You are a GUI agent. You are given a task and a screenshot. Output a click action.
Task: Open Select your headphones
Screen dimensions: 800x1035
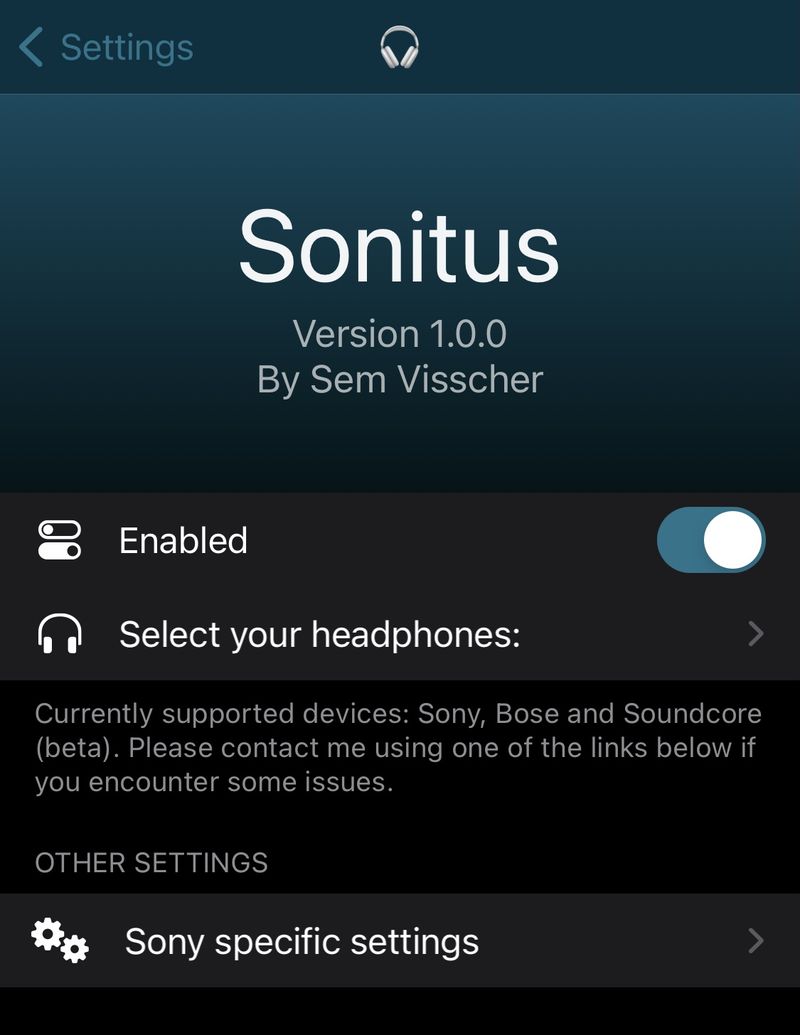click(400, 634)
